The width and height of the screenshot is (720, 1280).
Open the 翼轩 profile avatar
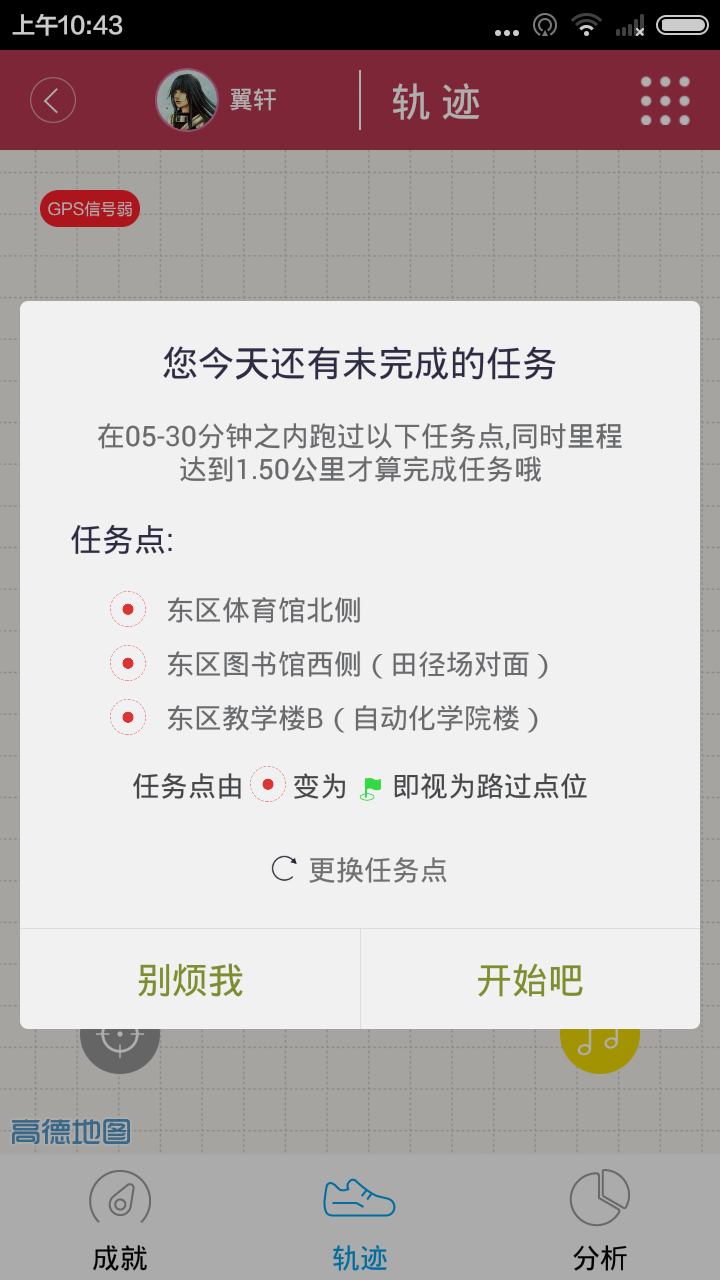click(x=187, y=100)
